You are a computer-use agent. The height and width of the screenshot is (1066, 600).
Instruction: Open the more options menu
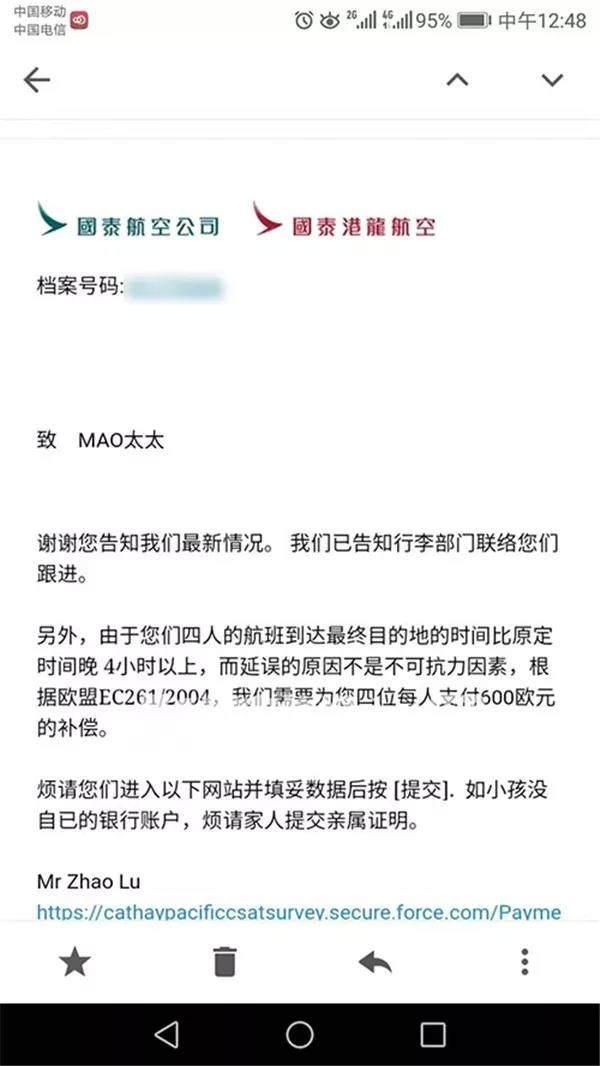tap(524, 962)
